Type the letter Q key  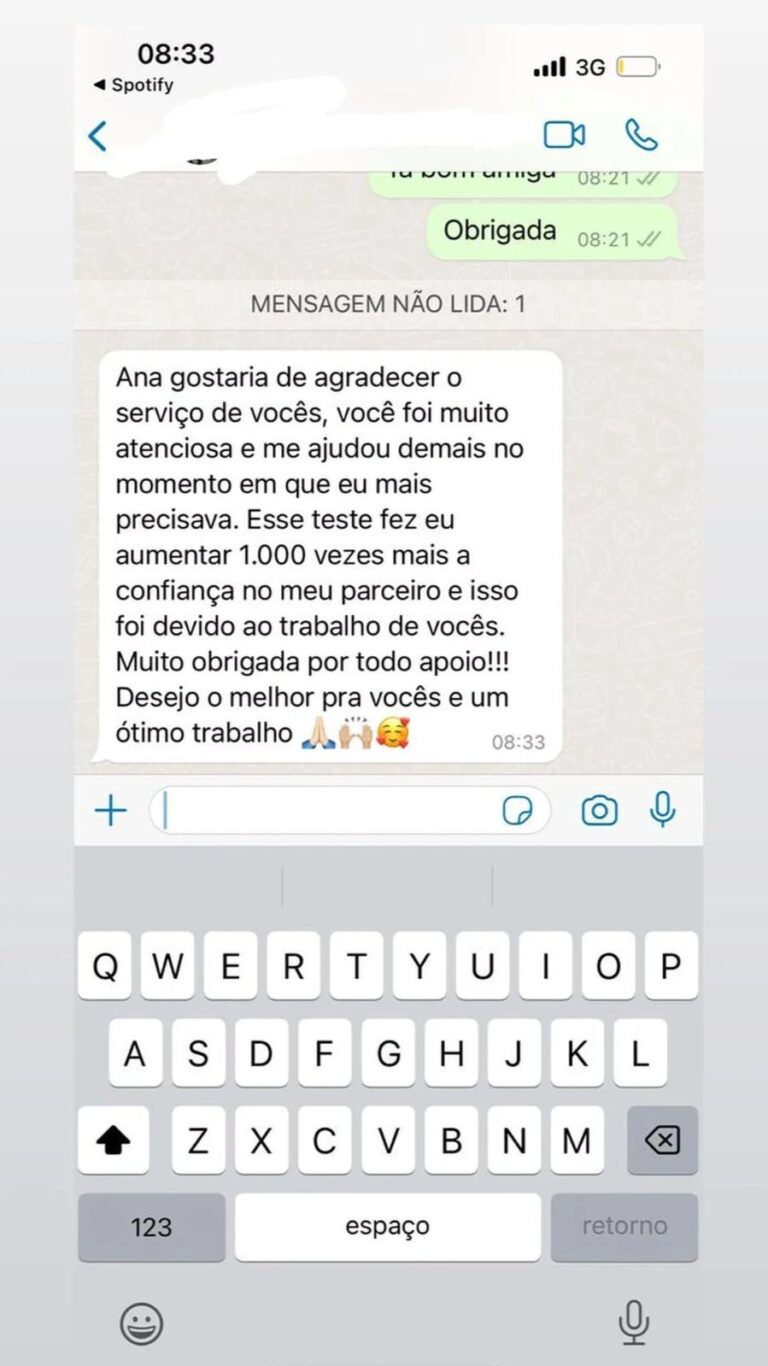105,966
